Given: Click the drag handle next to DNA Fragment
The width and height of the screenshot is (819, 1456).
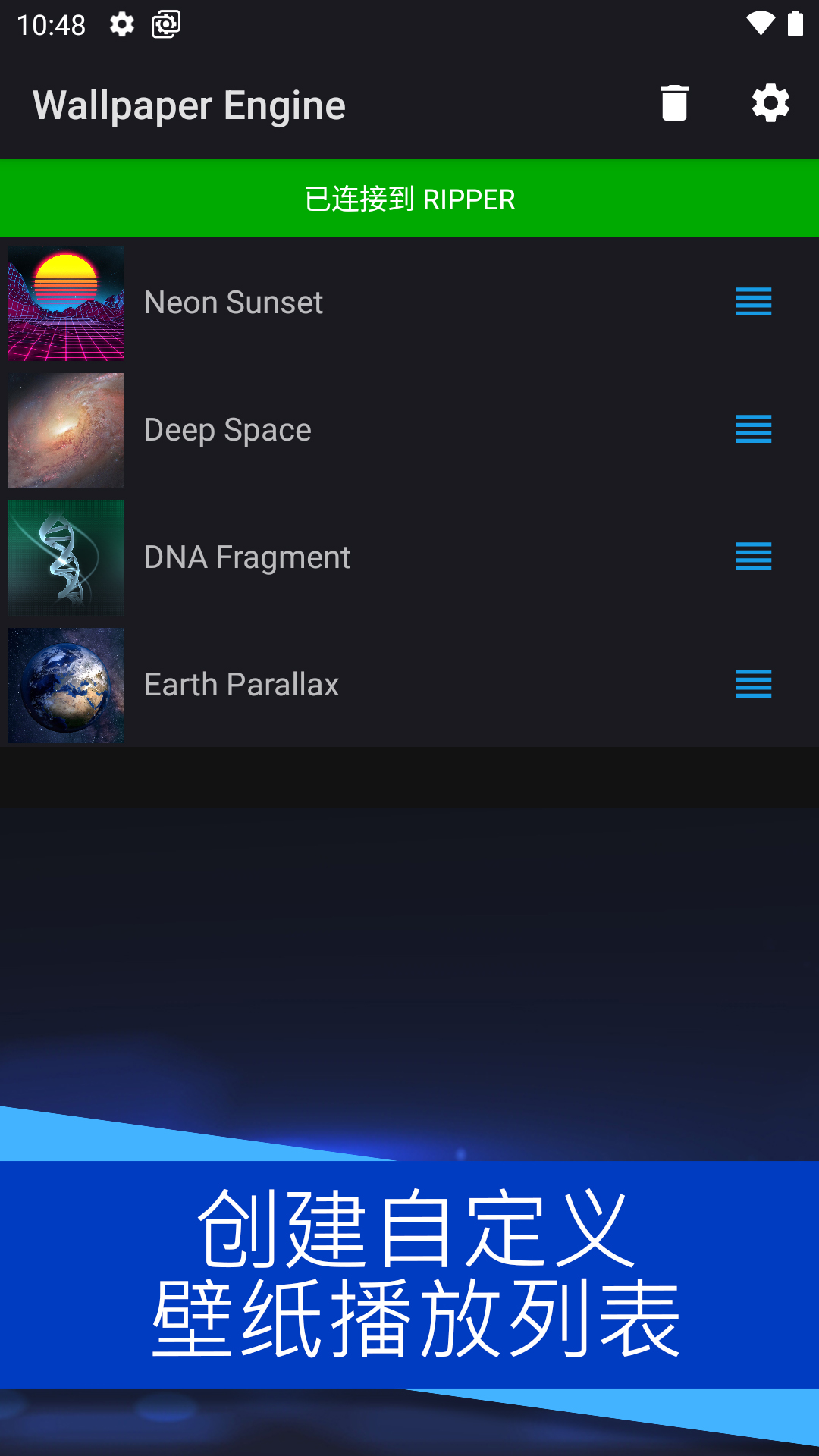Looking at the screenshot, I should coord(753,557).
